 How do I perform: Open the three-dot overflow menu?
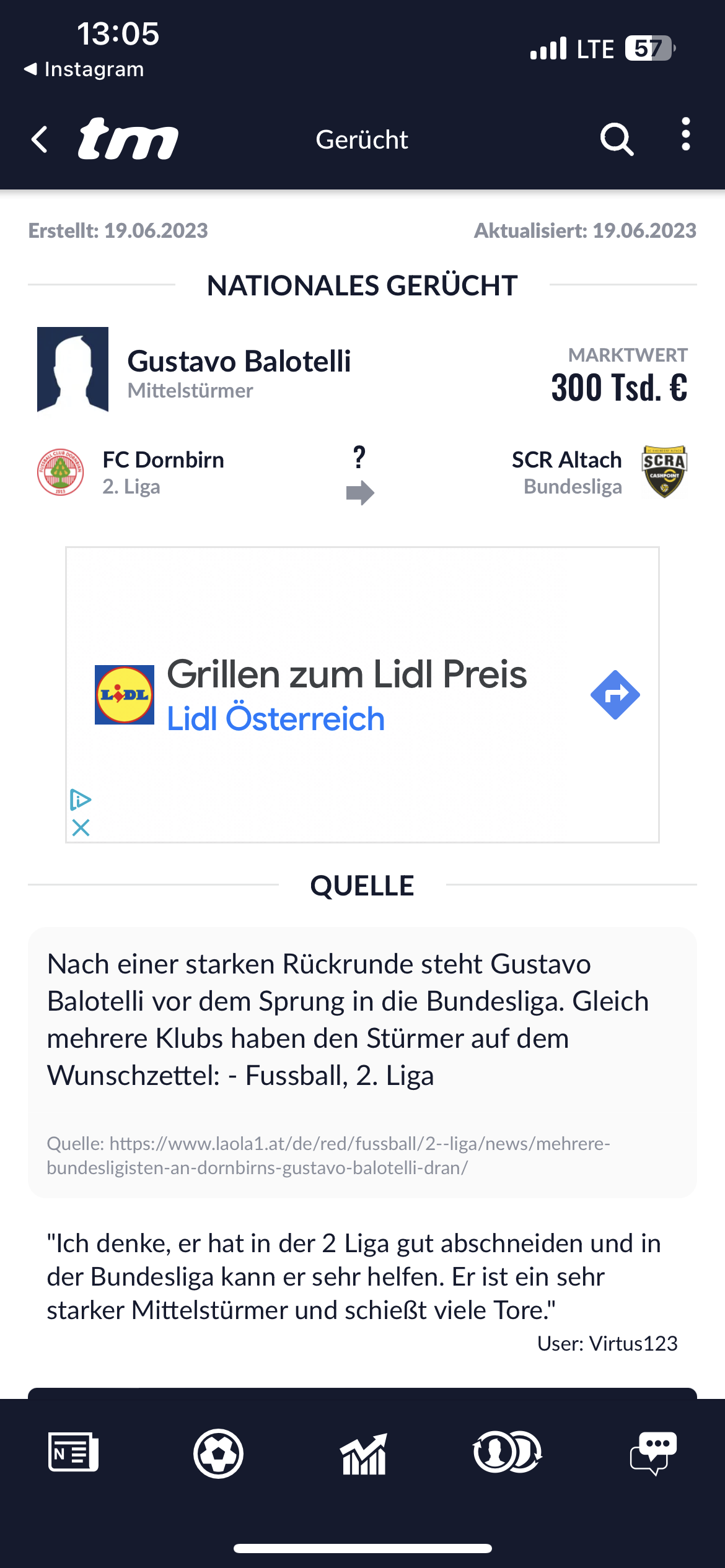click(x=685, y=134)
